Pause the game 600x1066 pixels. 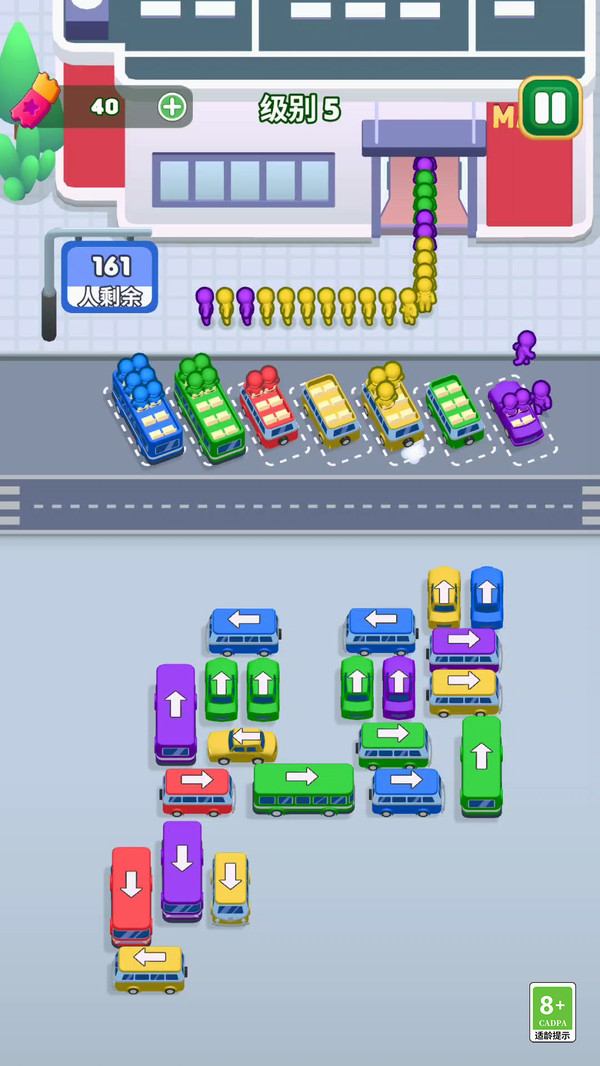coord(550,107)
